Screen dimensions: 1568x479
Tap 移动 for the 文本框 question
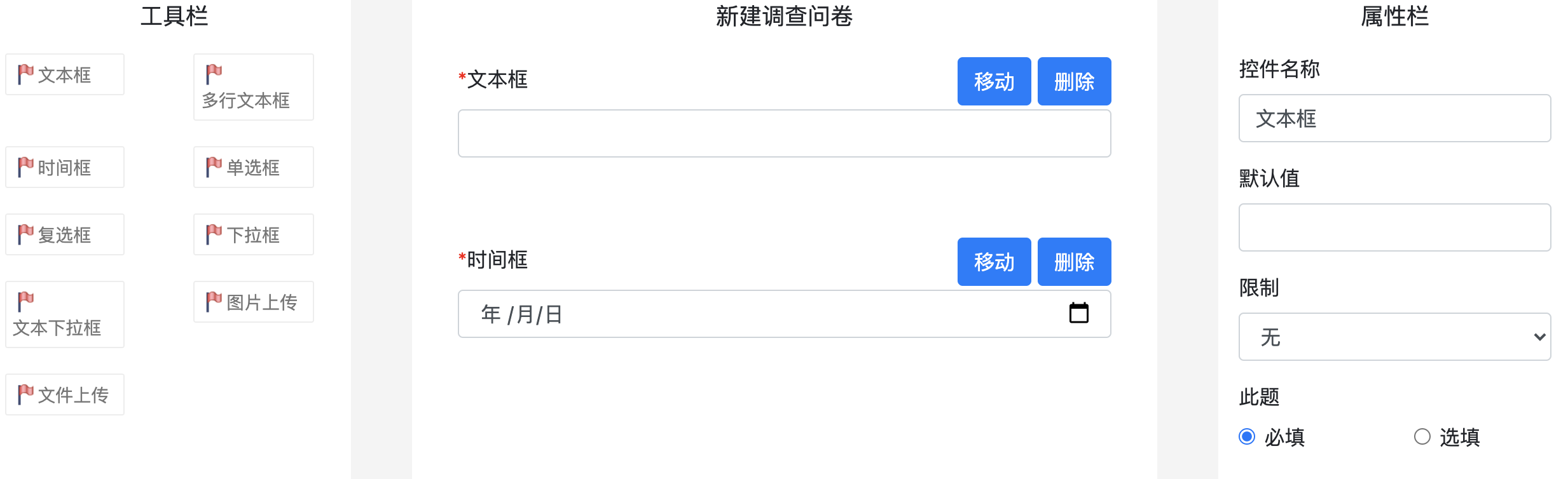pos(994,81)
